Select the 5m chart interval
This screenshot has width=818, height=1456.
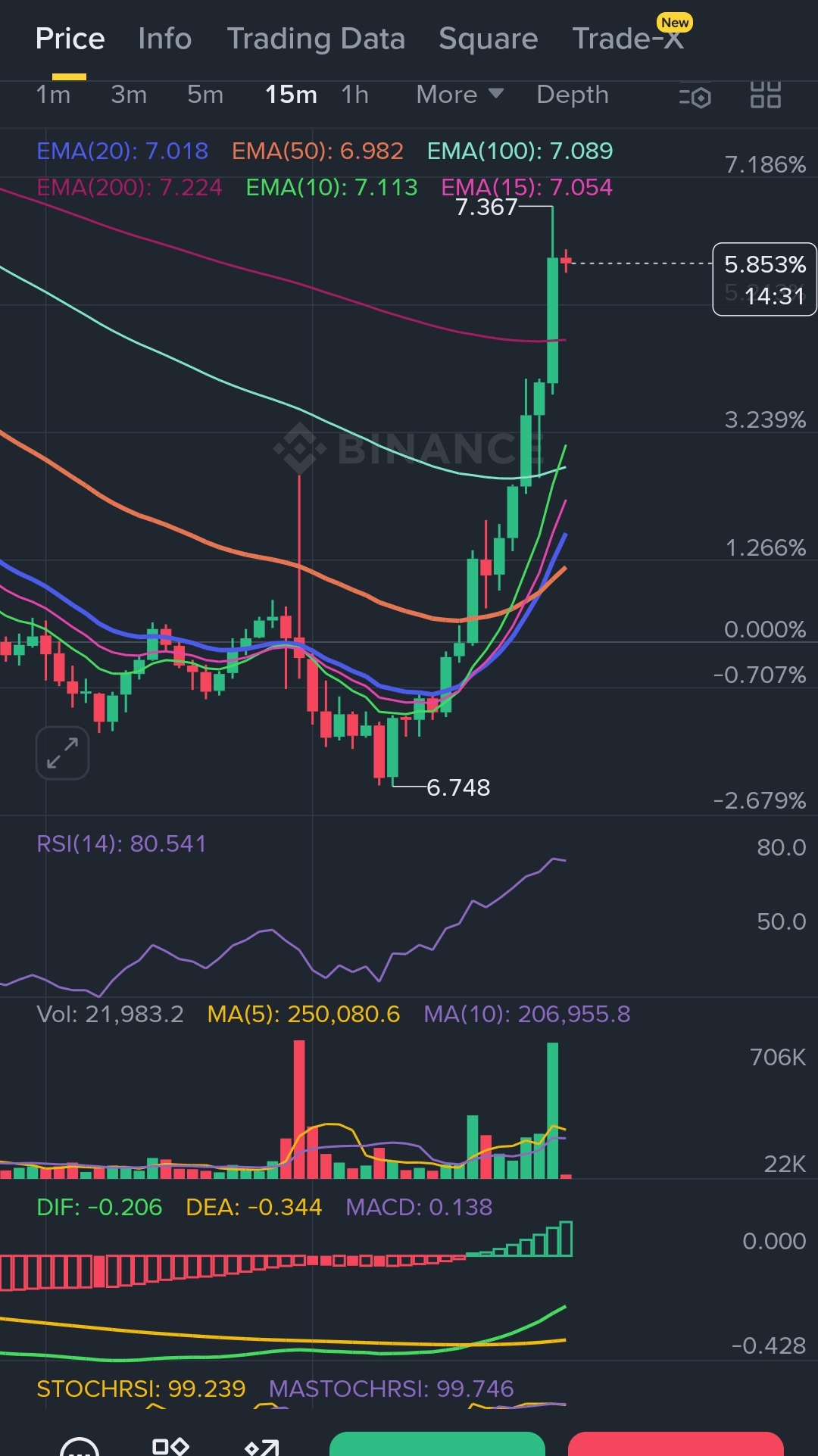pos(205,95)
